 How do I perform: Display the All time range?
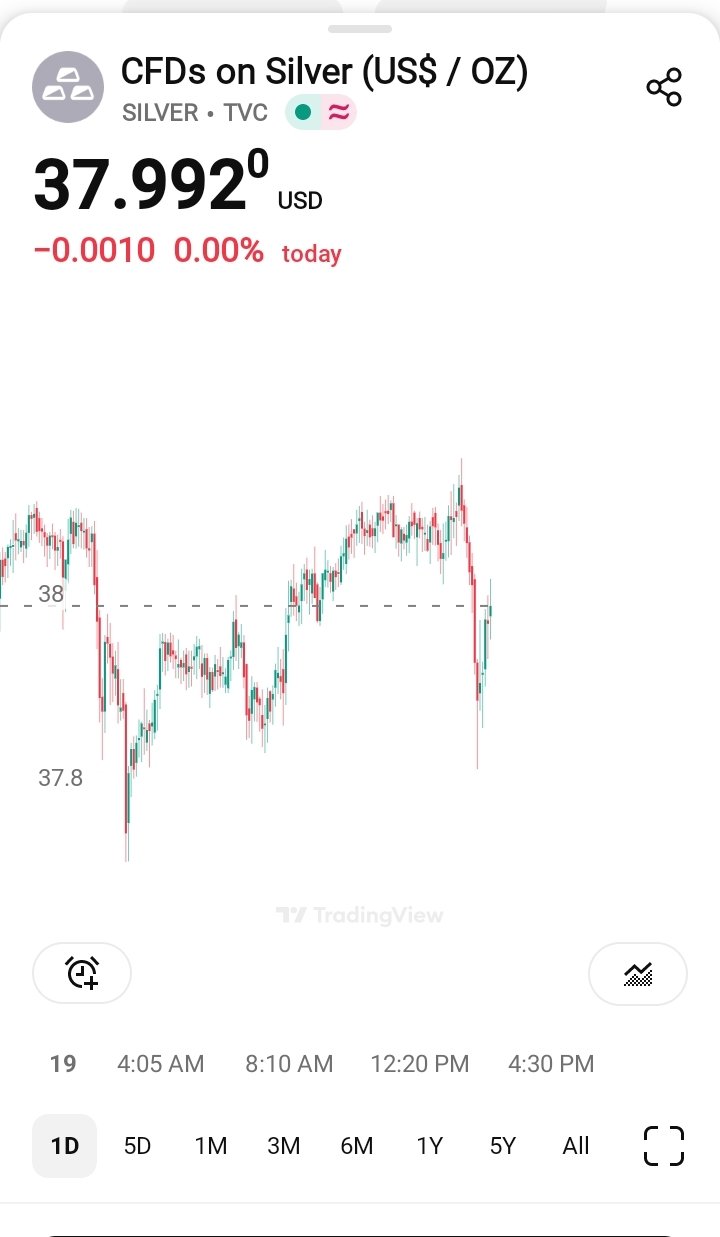click(x=576, y=1146)
